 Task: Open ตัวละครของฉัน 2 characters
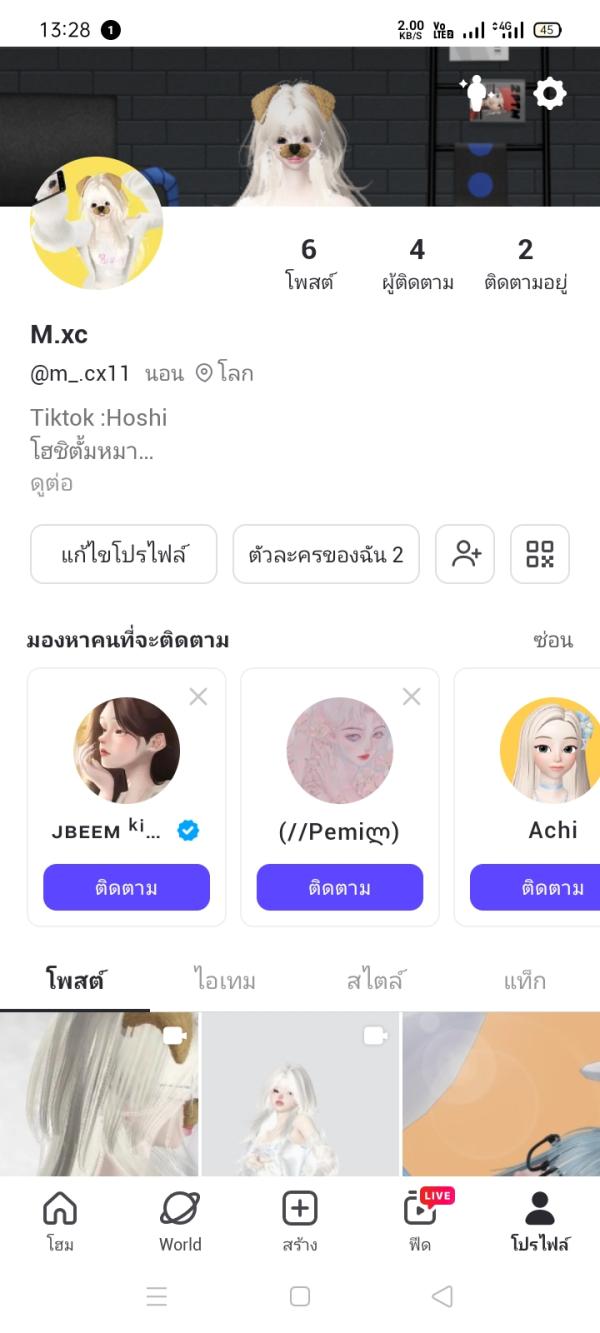point(326,554)
